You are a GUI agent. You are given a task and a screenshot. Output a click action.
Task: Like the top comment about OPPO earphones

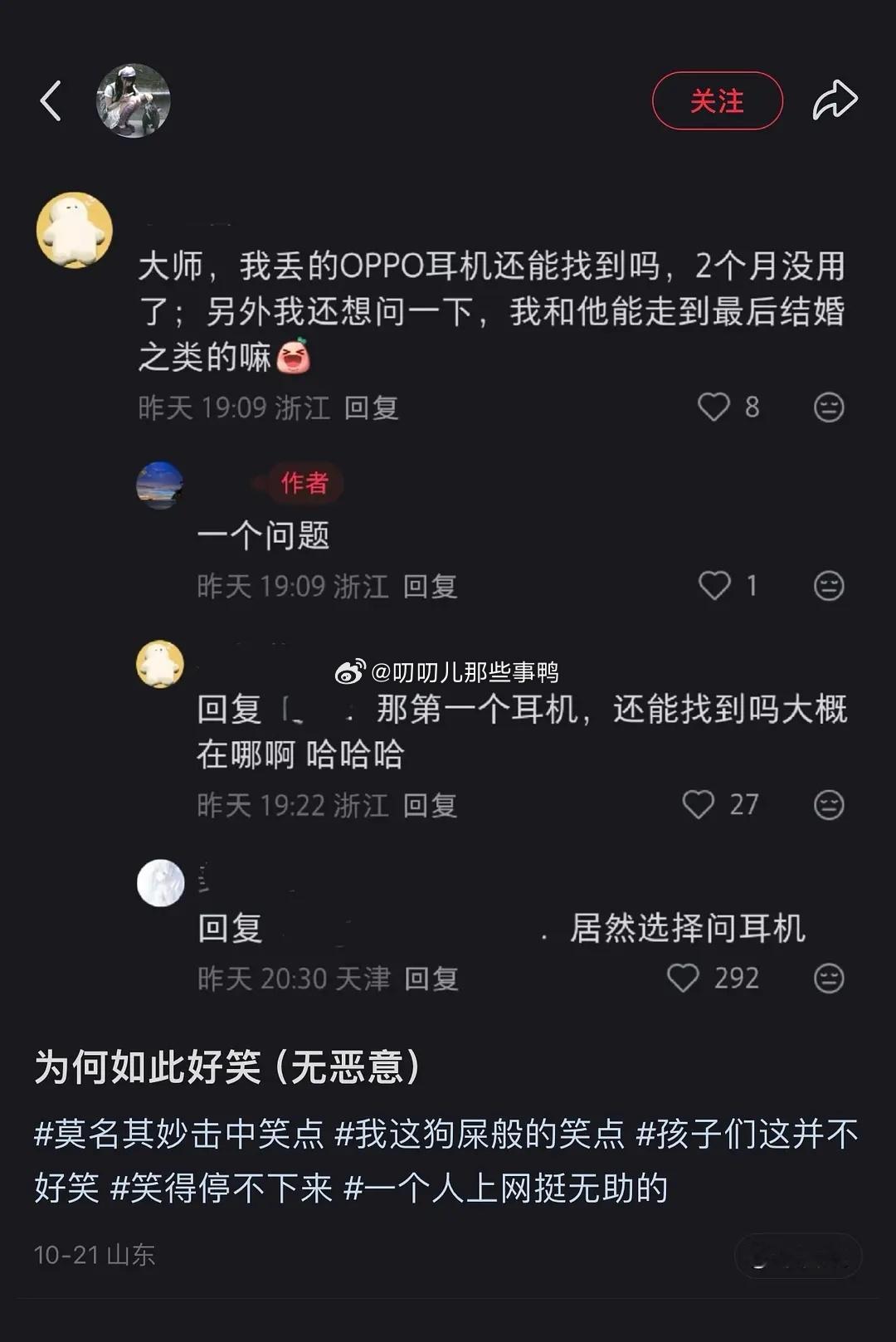(x=713, y=407)
